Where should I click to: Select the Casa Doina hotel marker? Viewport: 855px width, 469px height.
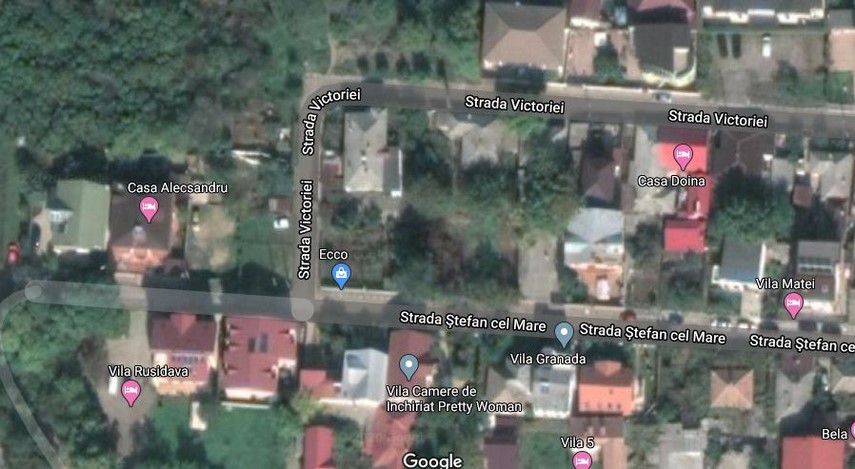pos(683,156)
